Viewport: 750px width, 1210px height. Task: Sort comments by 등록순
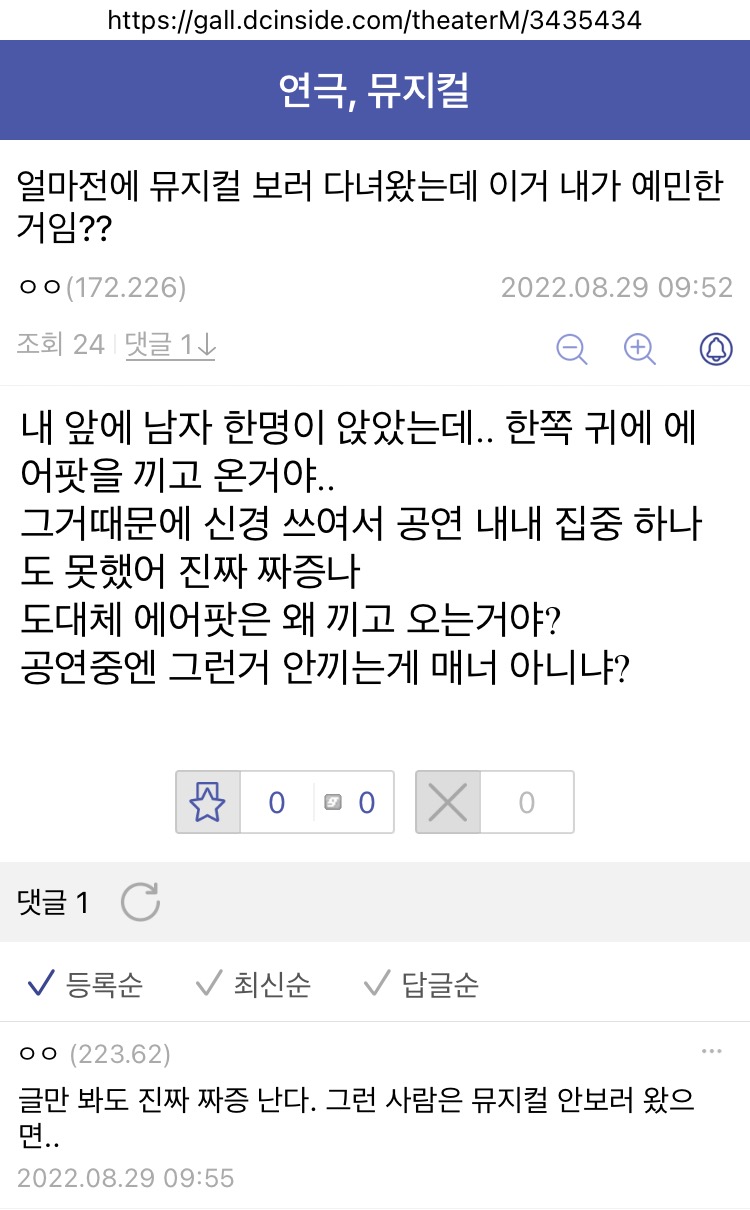coord(86,985)
